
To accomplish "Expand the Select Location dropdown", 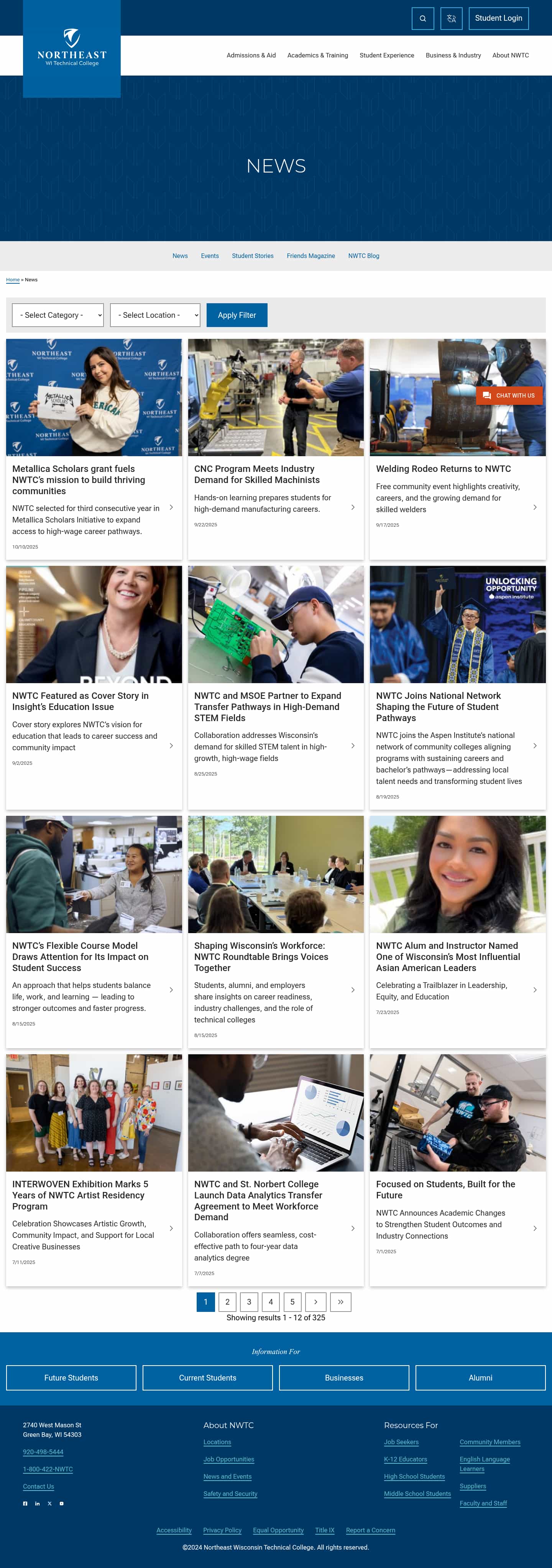I will 155,315.
